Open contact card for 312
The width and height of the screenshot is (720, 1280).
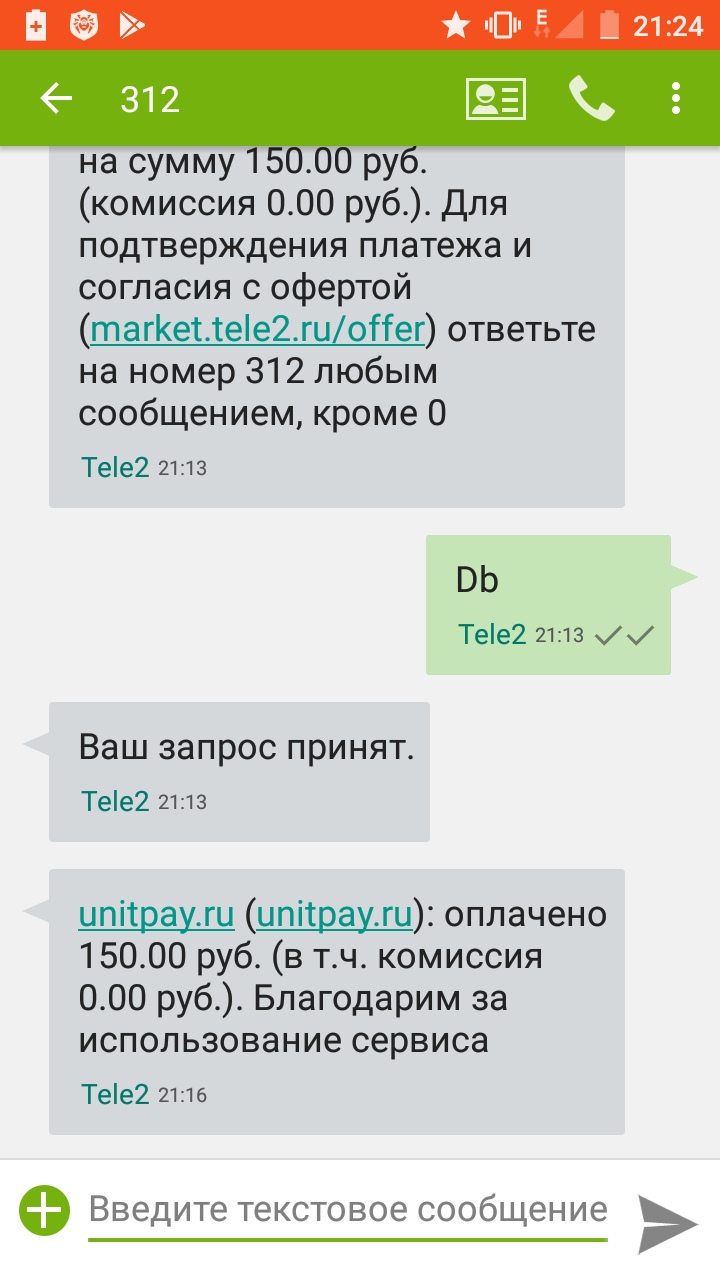(x=496, y=99)
